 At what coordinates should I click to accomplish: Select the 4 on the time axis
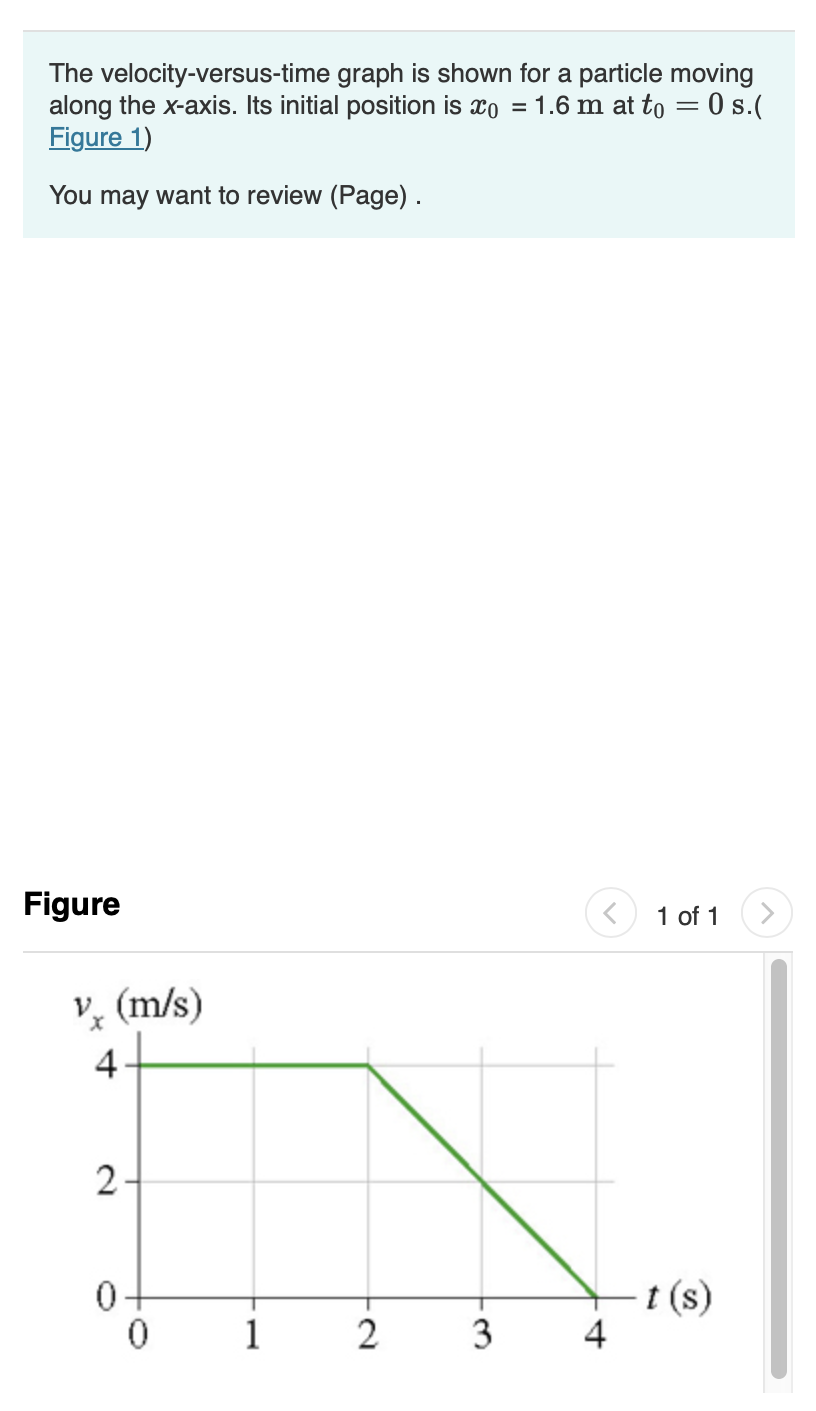[x=596, y=1335]
